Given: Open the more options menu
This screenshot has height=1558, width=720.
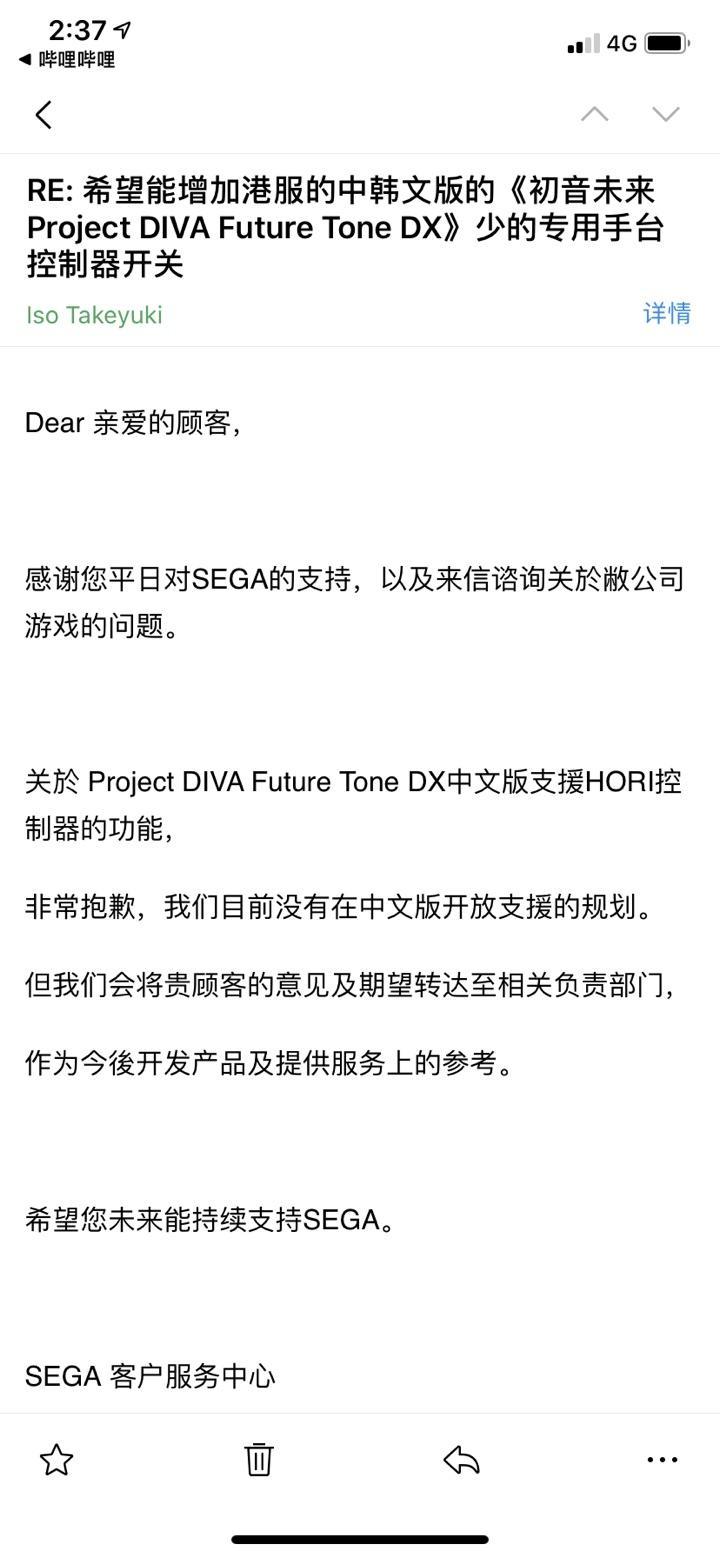Looking at the screenshot, I should (662, 1460).
